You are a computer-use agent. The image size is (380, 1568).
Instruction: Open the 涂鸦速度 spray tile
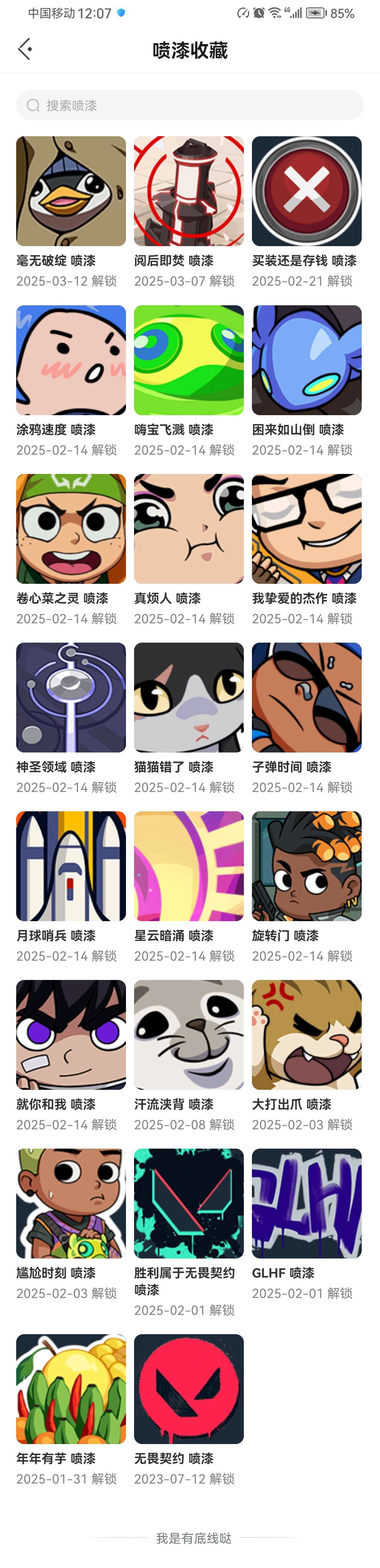(71, 360)
